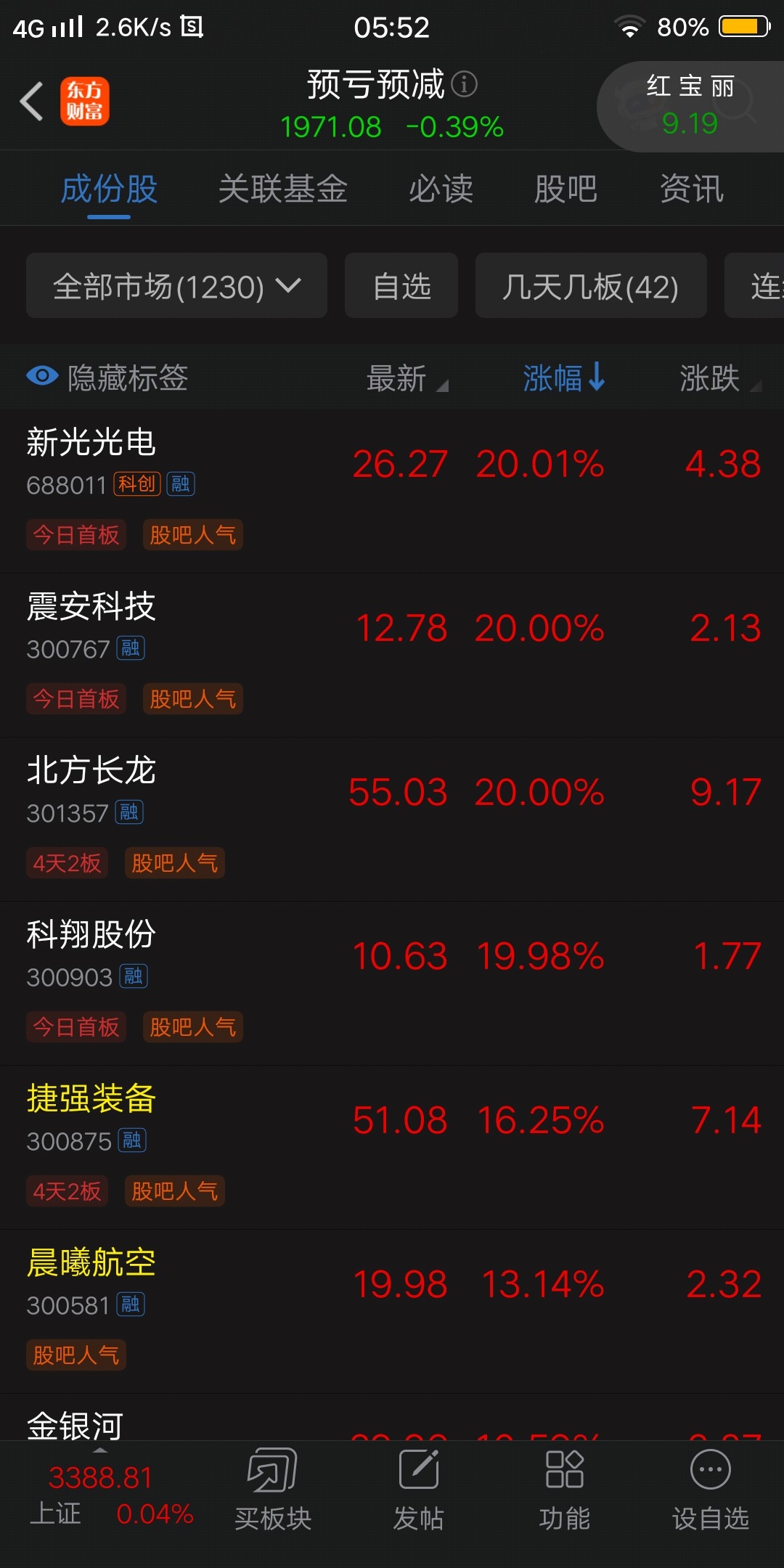This screenshot has width=784, height=1568.
Task: Open the 资讯 tab
Action: click(x=692, y=189)
